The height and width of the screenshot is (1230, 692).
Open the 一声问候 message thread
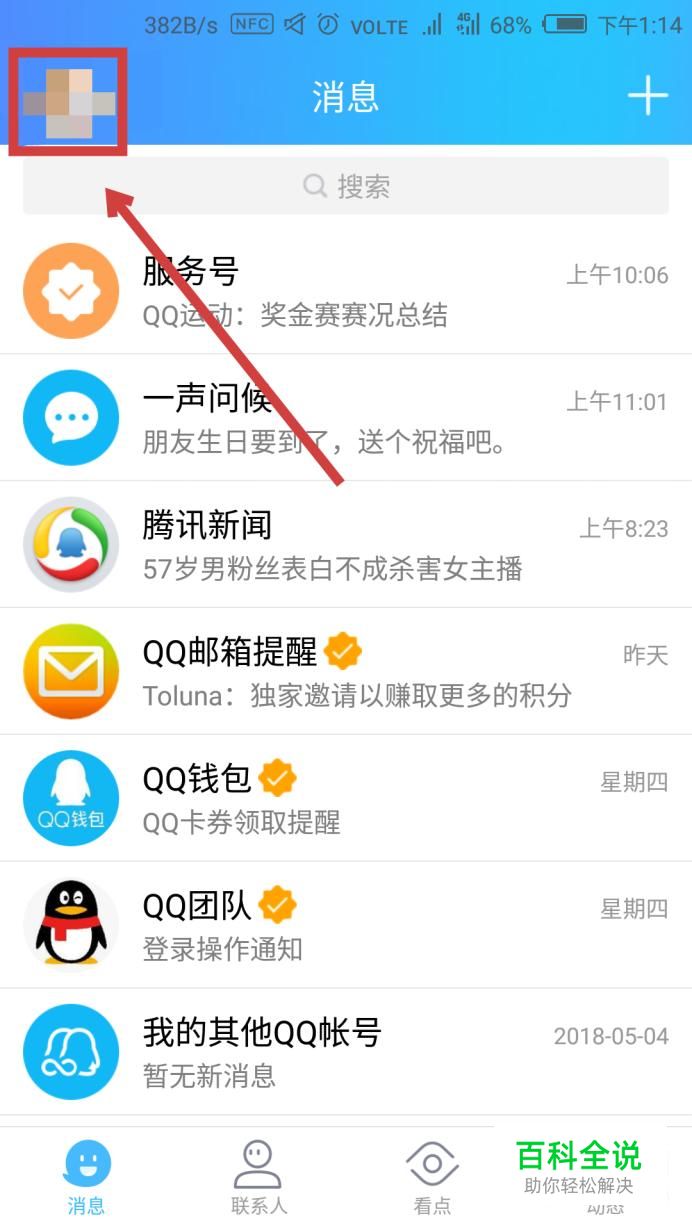346,418
